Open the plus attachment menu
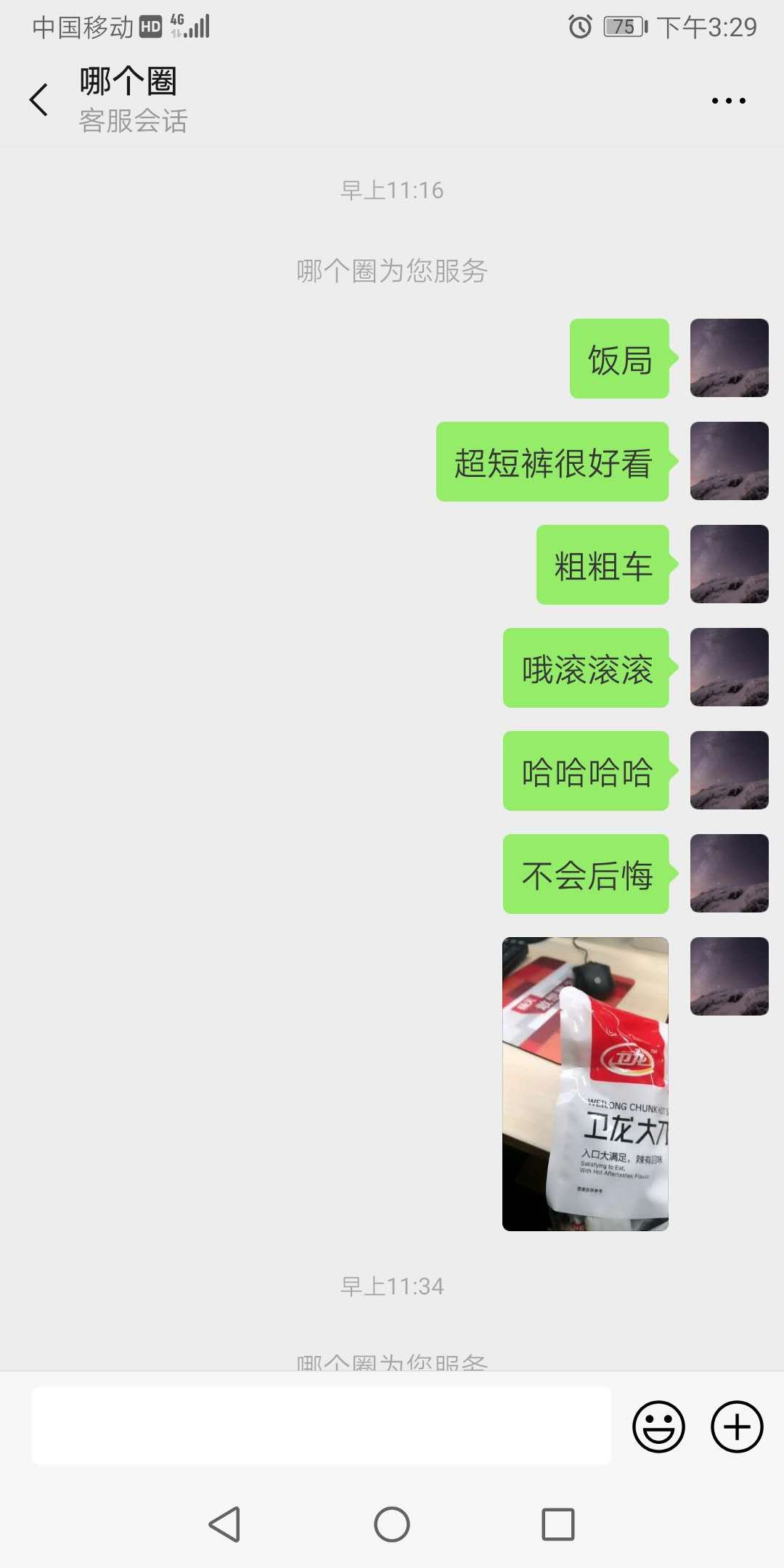 pyautogui.click(x=736, y=1426)
